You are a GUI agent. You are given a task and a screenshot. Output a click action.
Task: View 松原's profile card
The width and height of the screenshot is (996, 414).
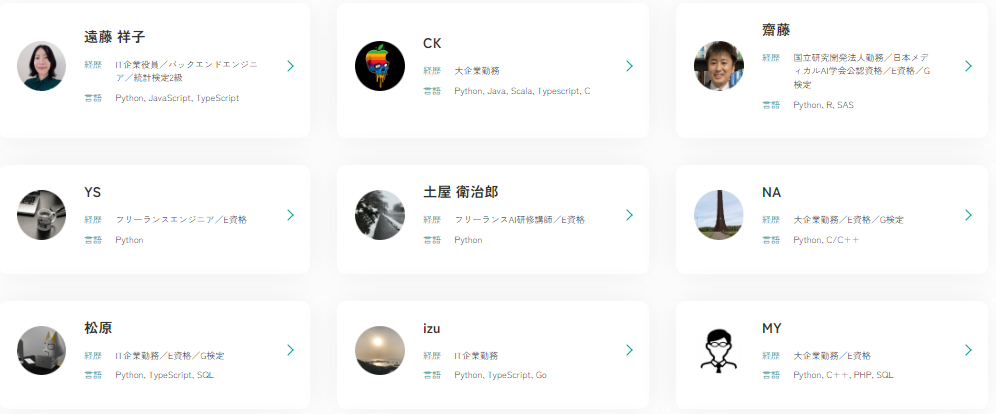point(155,351)
